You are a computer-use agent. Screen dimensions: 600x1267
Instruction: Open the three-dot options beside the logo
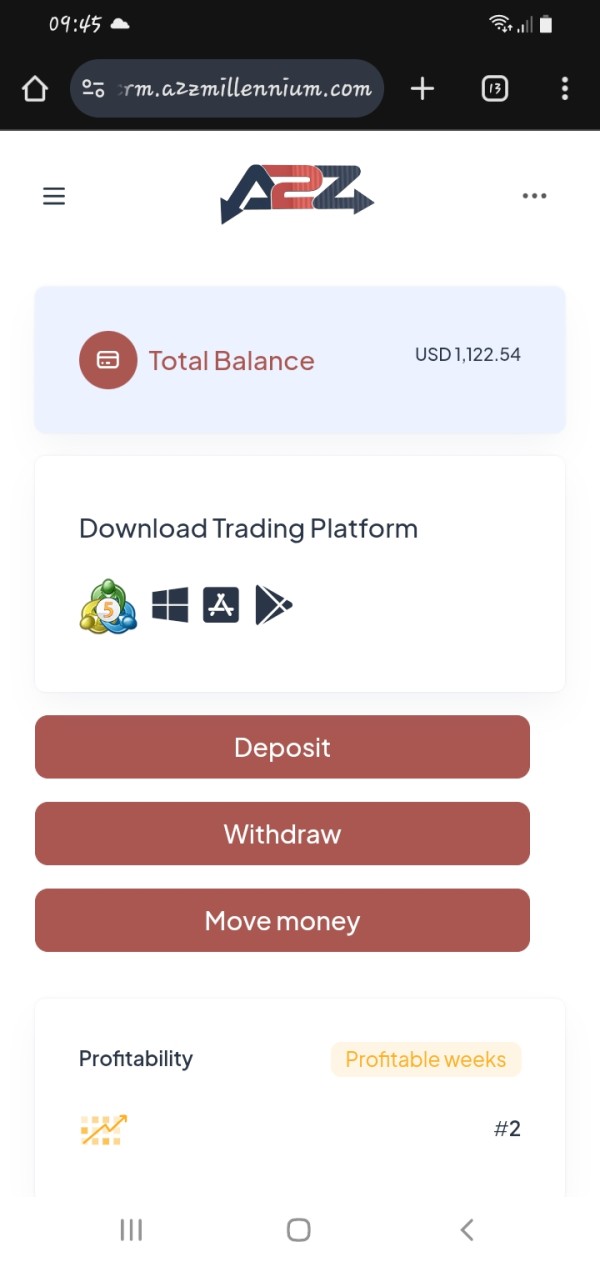click(535, 196)
